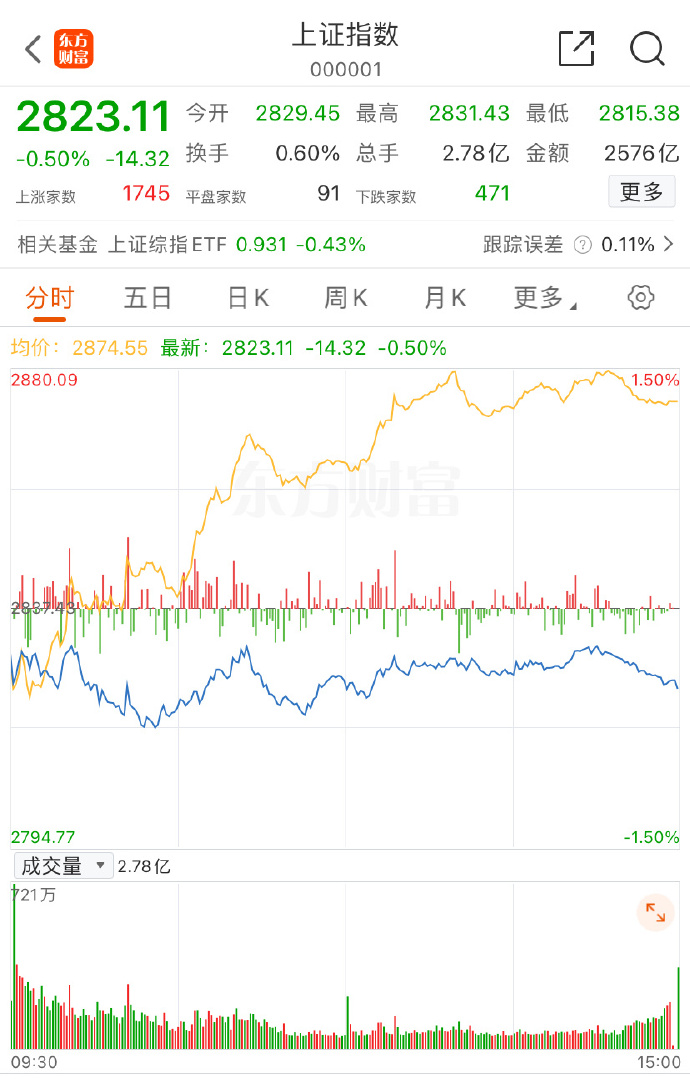690x1081 pixels.
Task: Go back using the top-left arrow
Action: [x=33, y=49]
